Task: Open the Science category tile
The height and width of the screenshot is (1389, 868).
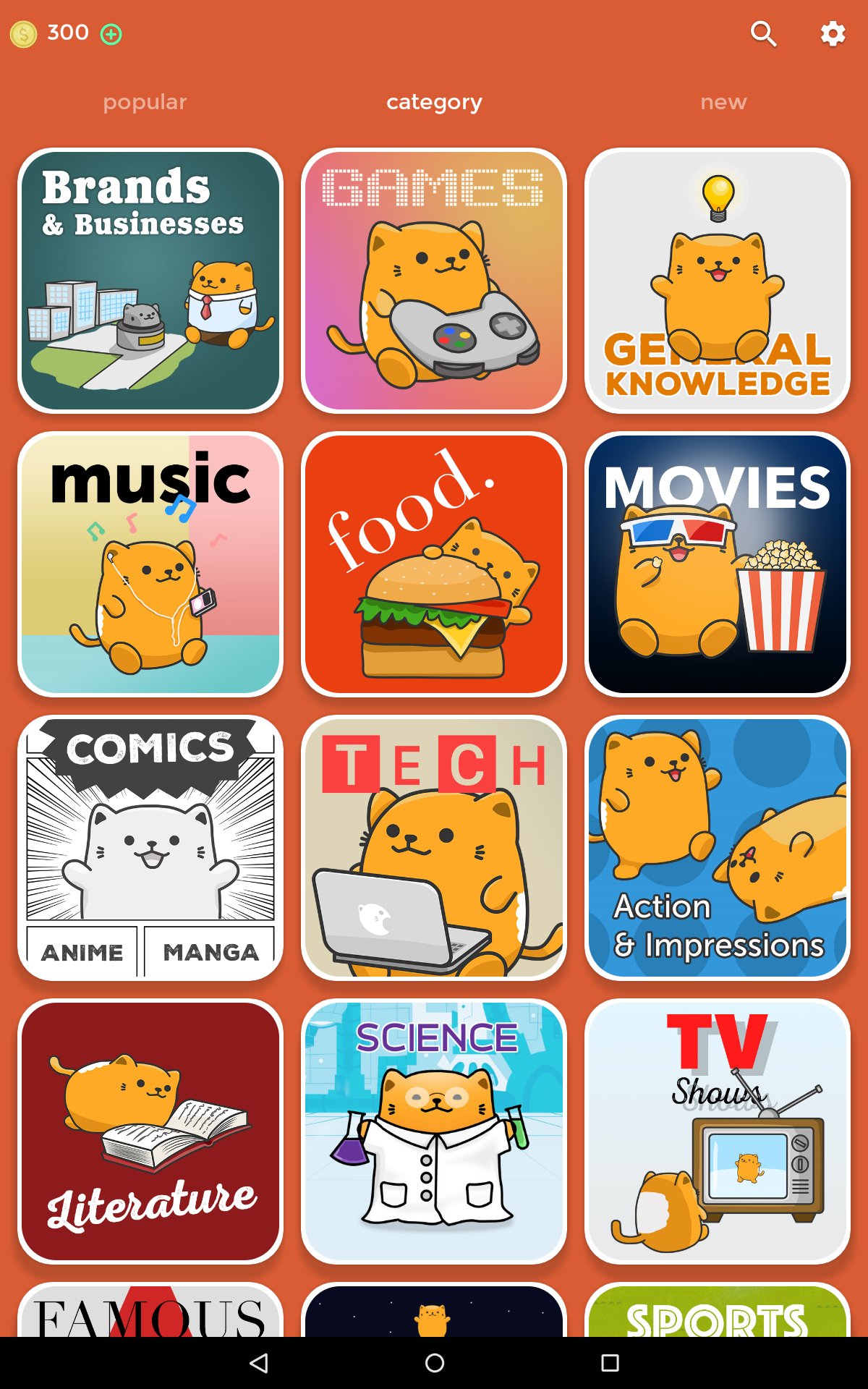Action: (434, 1131)
